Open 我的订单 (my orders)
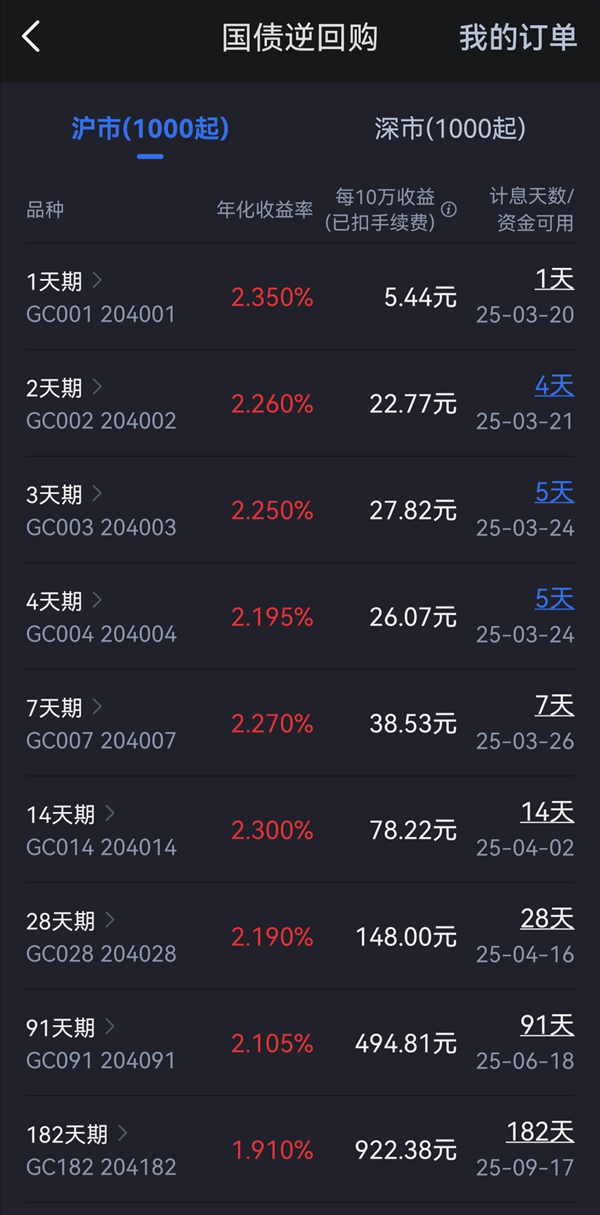 pyautogui.click(x=518, y=38)
